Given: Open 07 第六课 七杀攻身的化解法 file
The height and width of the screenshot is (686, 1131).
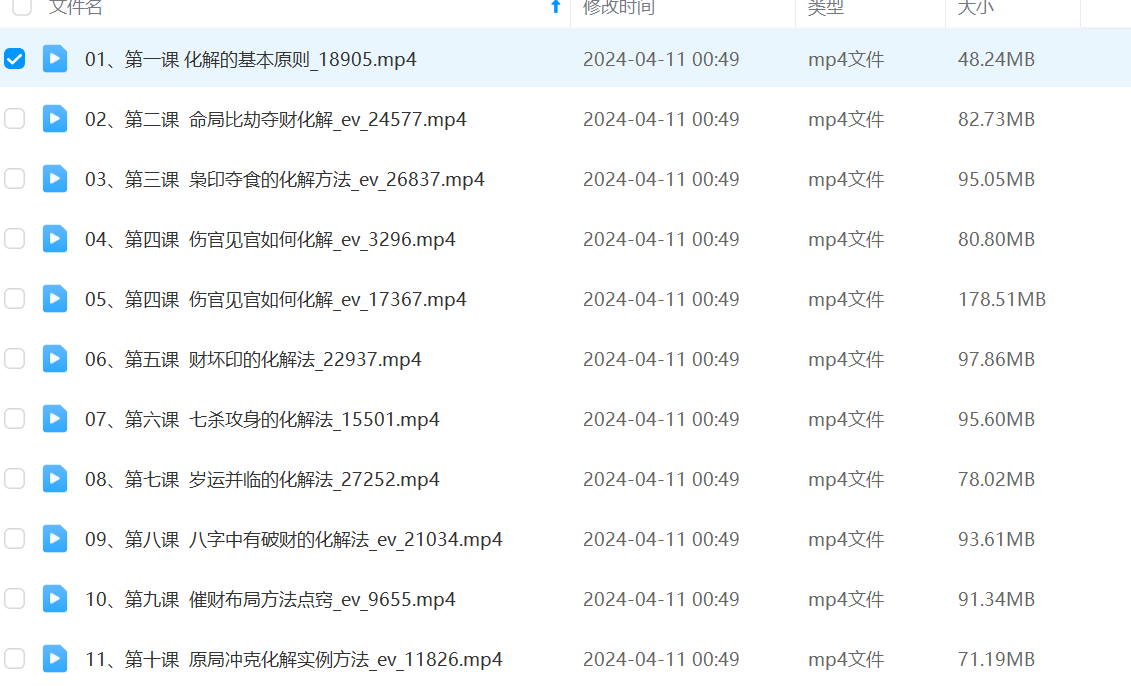Looking at the screenshot, I should tap(262, 419).
